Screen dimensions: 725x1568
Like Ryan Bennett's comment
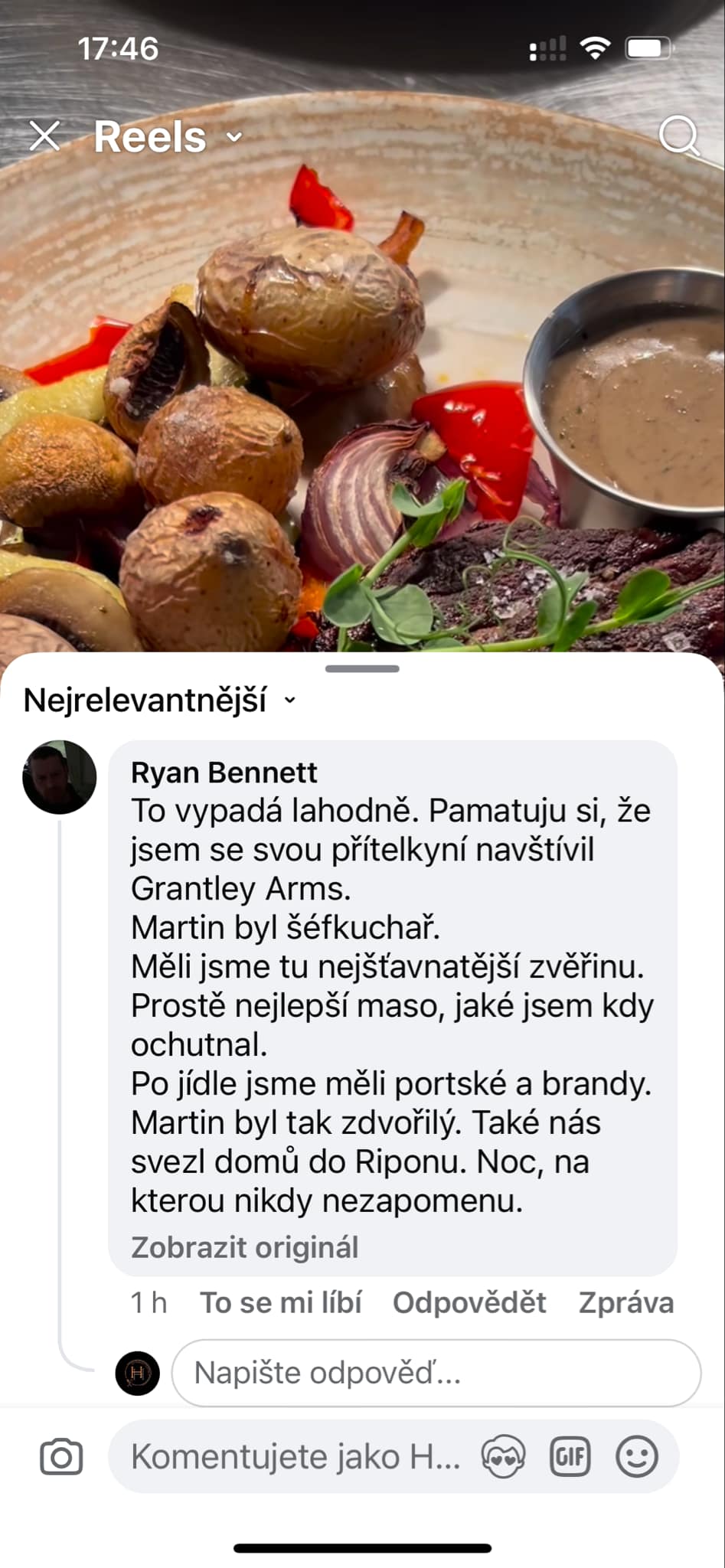coord(280,1302)
